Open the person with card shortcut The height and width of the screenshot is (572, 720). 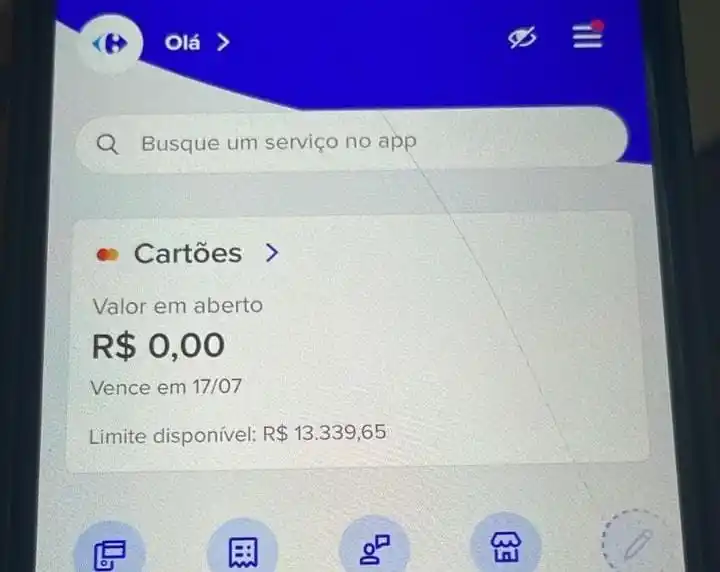[378, 548]
